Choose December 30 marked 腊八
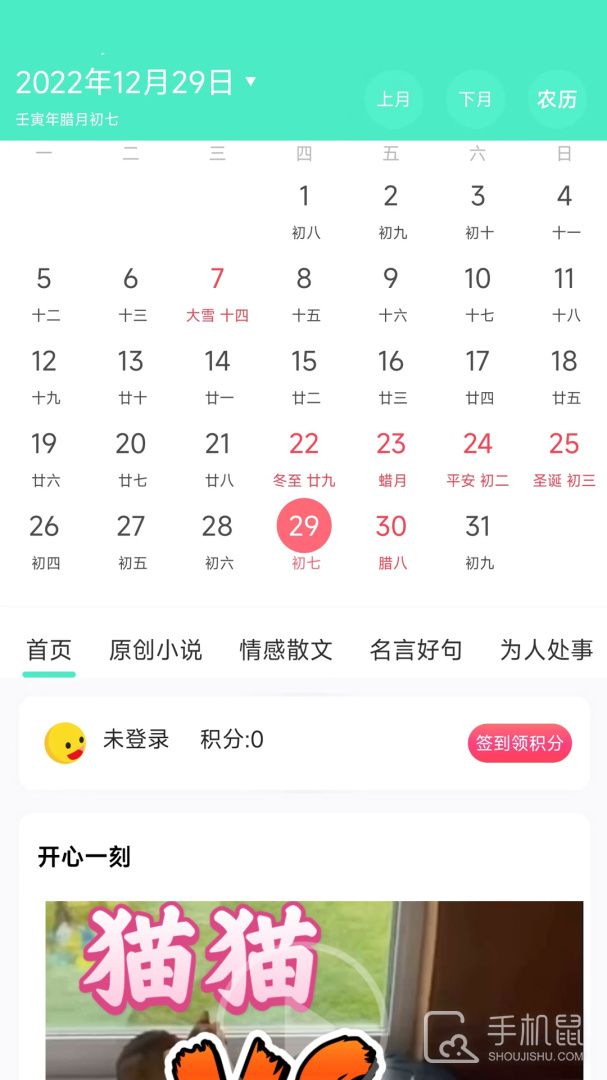 coord(391,540)
